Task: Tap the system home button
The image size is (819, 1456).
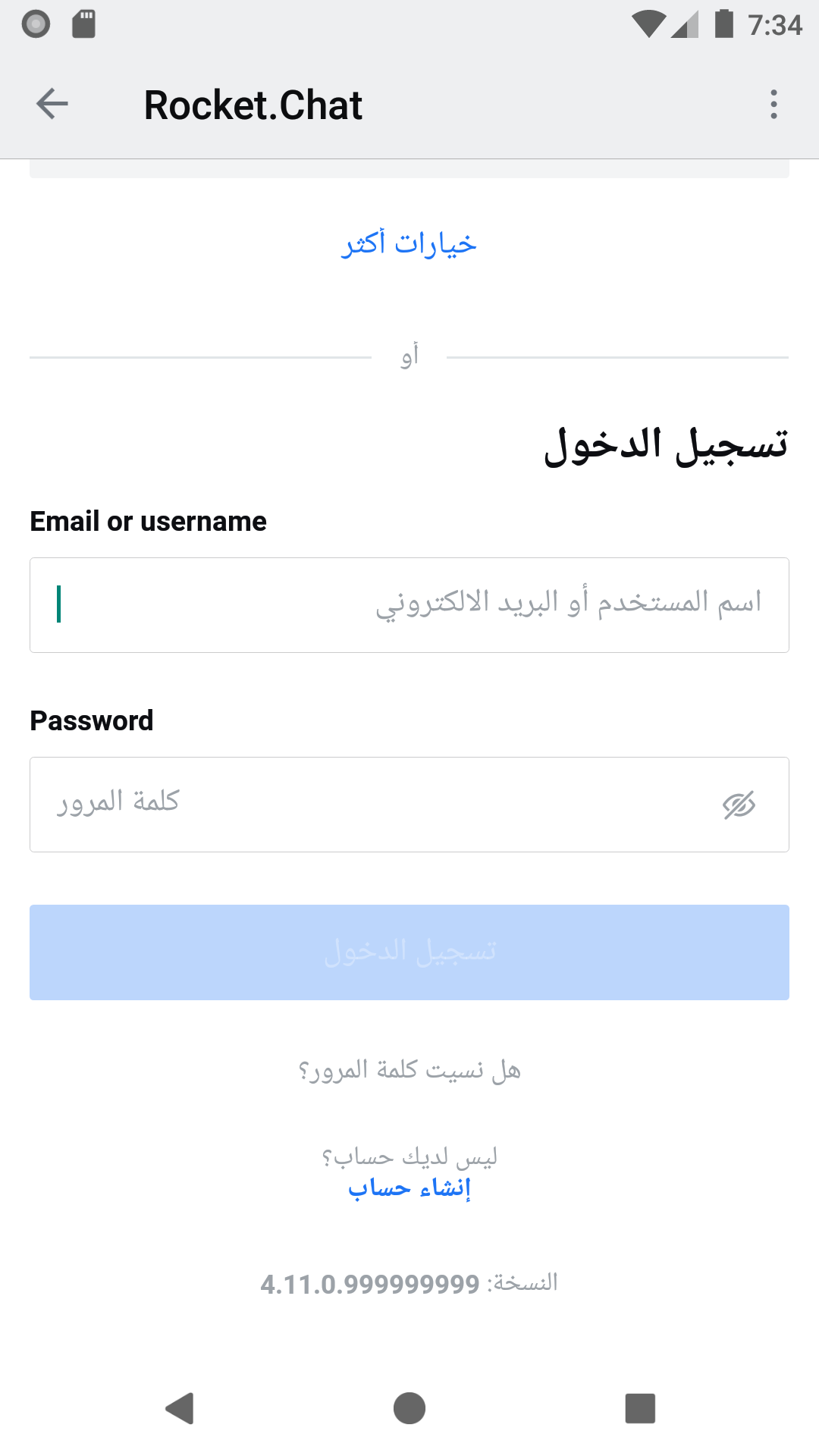Action: tap(409, 1408)
